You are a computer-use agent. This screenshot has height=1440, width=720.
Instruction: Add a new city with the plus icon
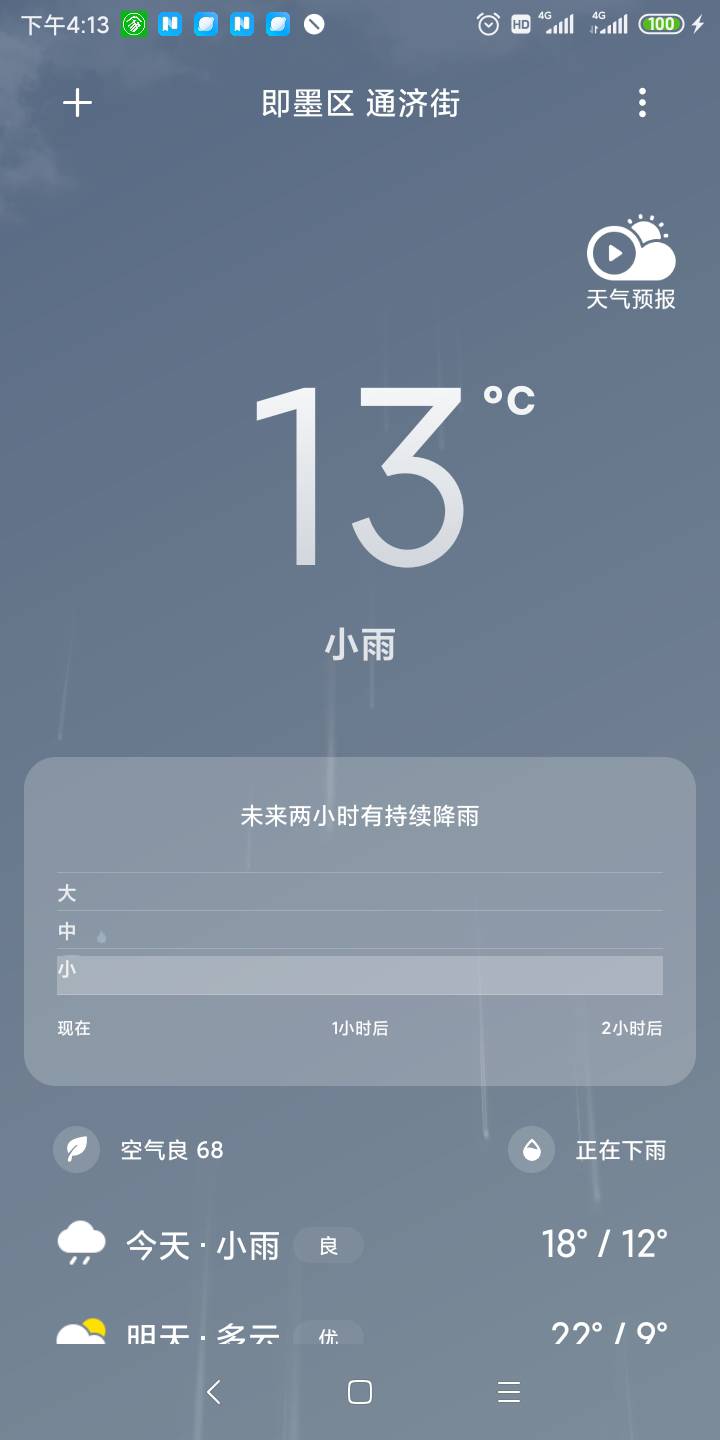(x=77, y=103)
